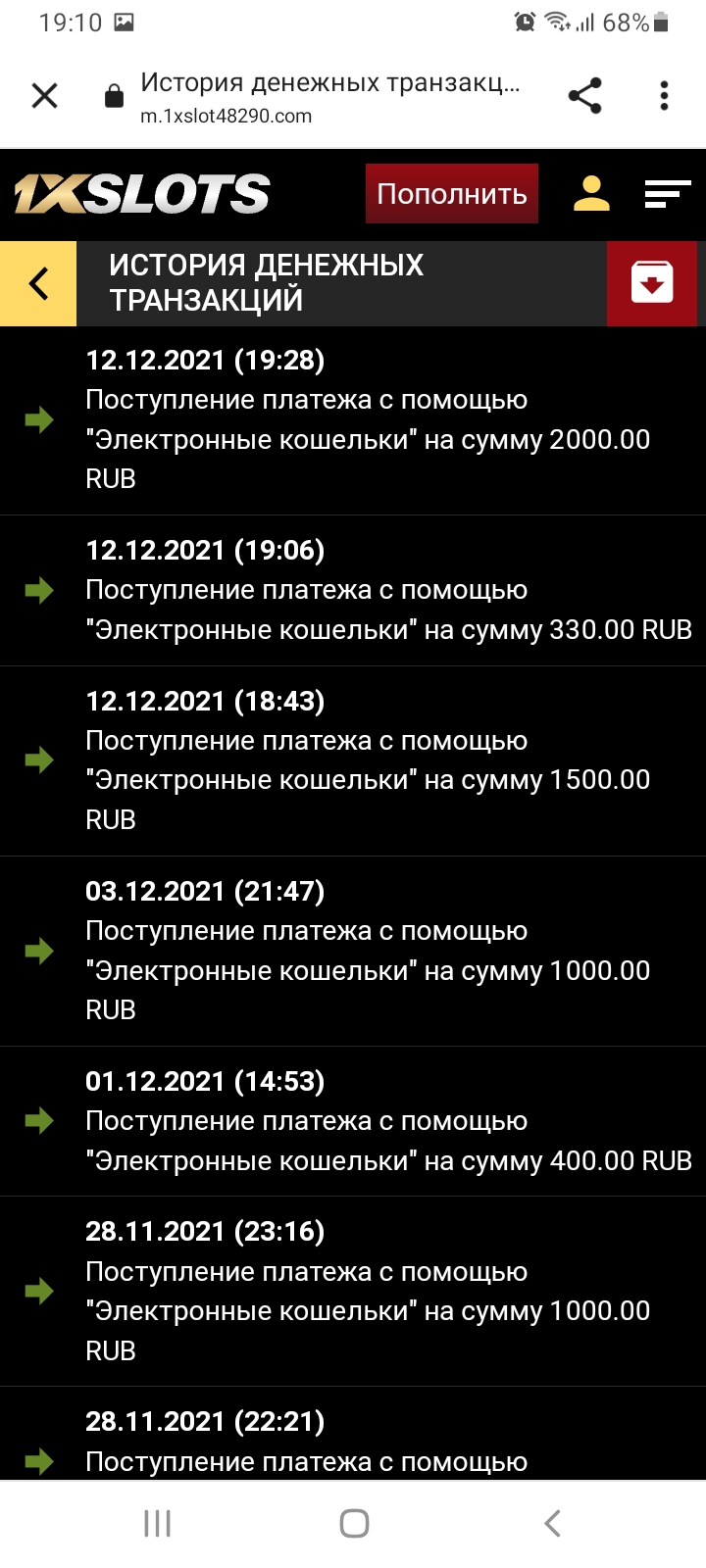Close the browser tab with X
Screen dimensions: 706x1568
point(45,96)
